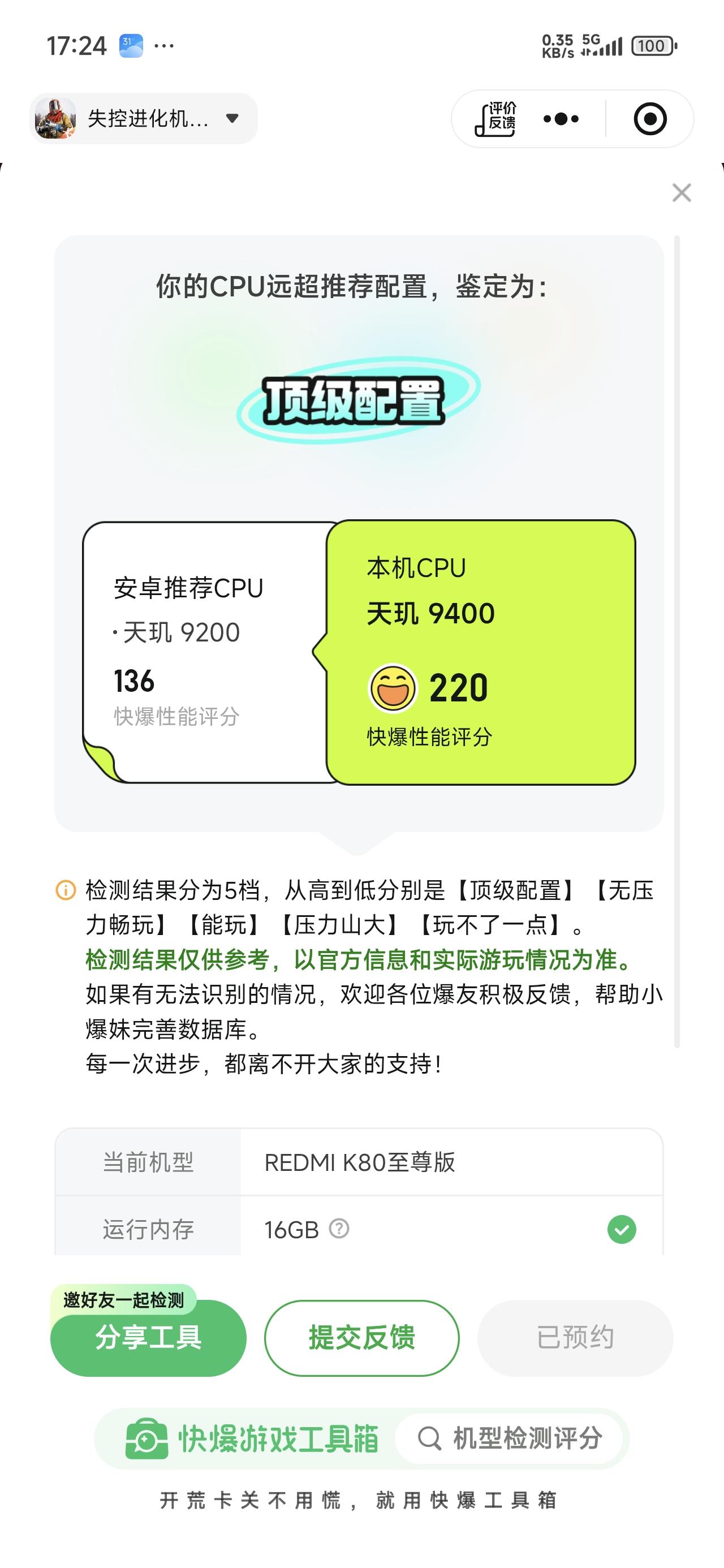Tap the circular minimize capsule icon

649,119
